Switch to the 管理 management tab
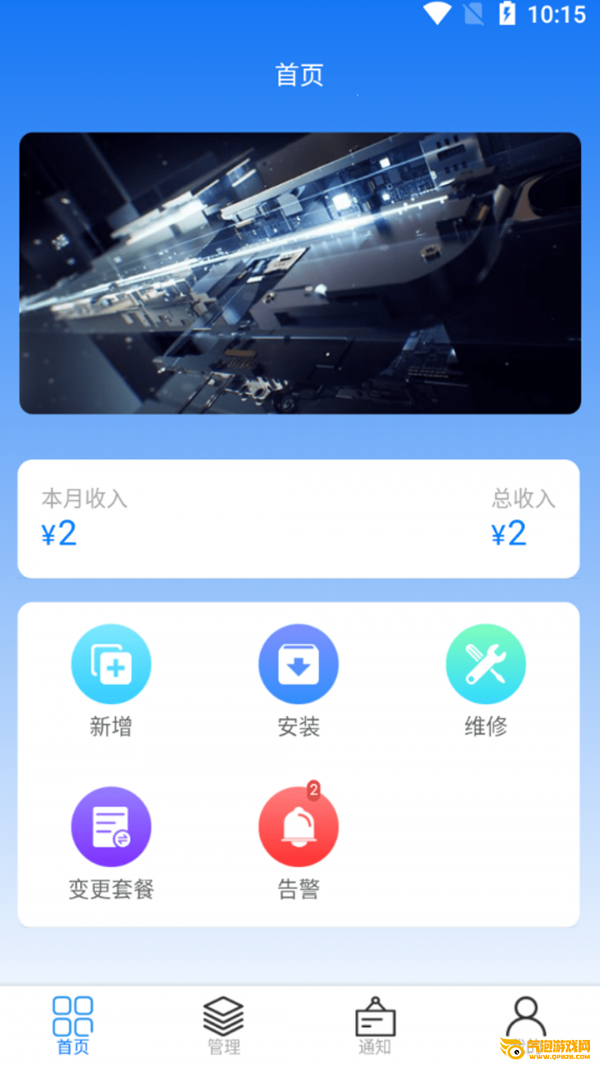This screenshot has height=1067, width=600. [223, 1025]
